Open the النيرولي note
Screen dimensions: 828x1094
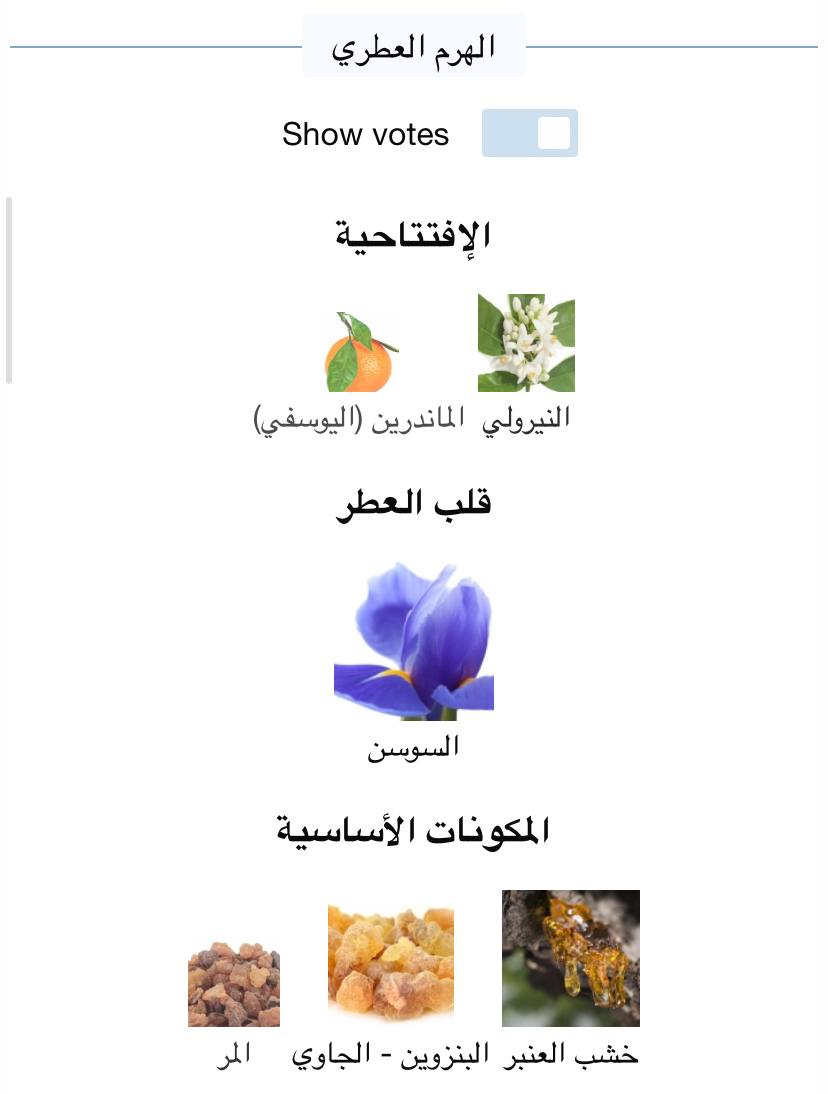[526, 343]
